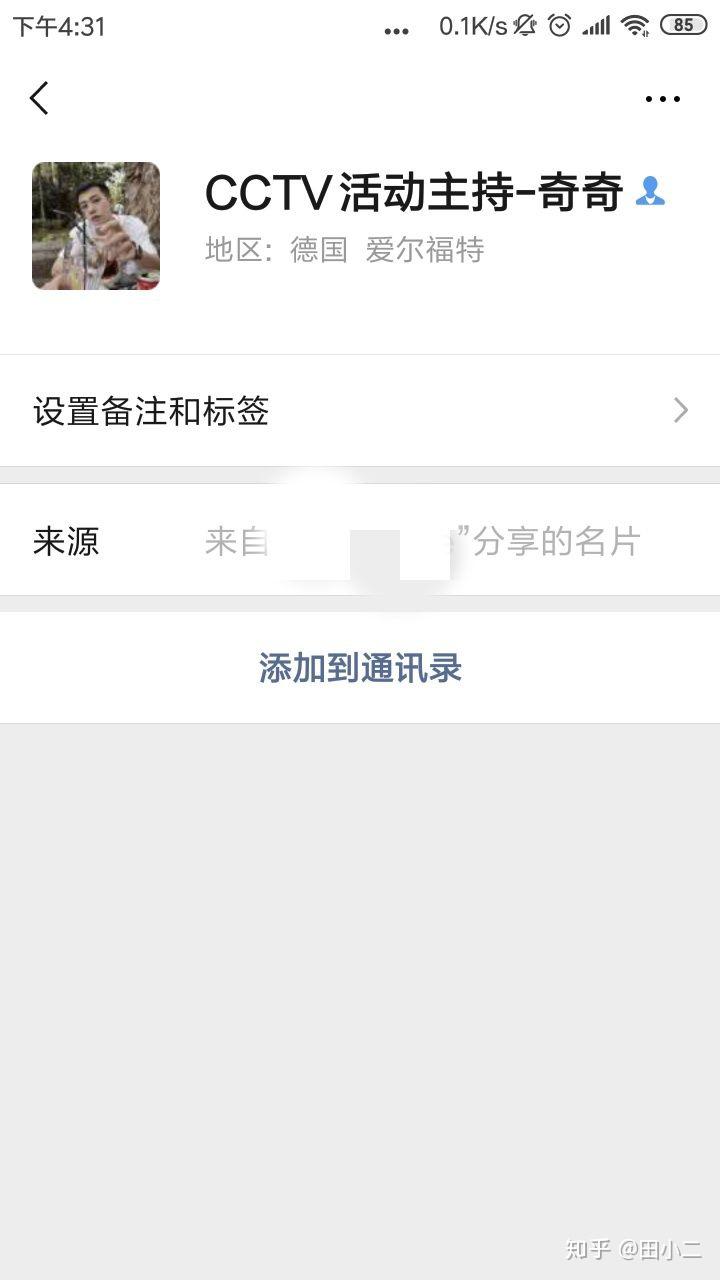Expand remark settings via right chevron
720x1280 pixels.
[681, 411]
